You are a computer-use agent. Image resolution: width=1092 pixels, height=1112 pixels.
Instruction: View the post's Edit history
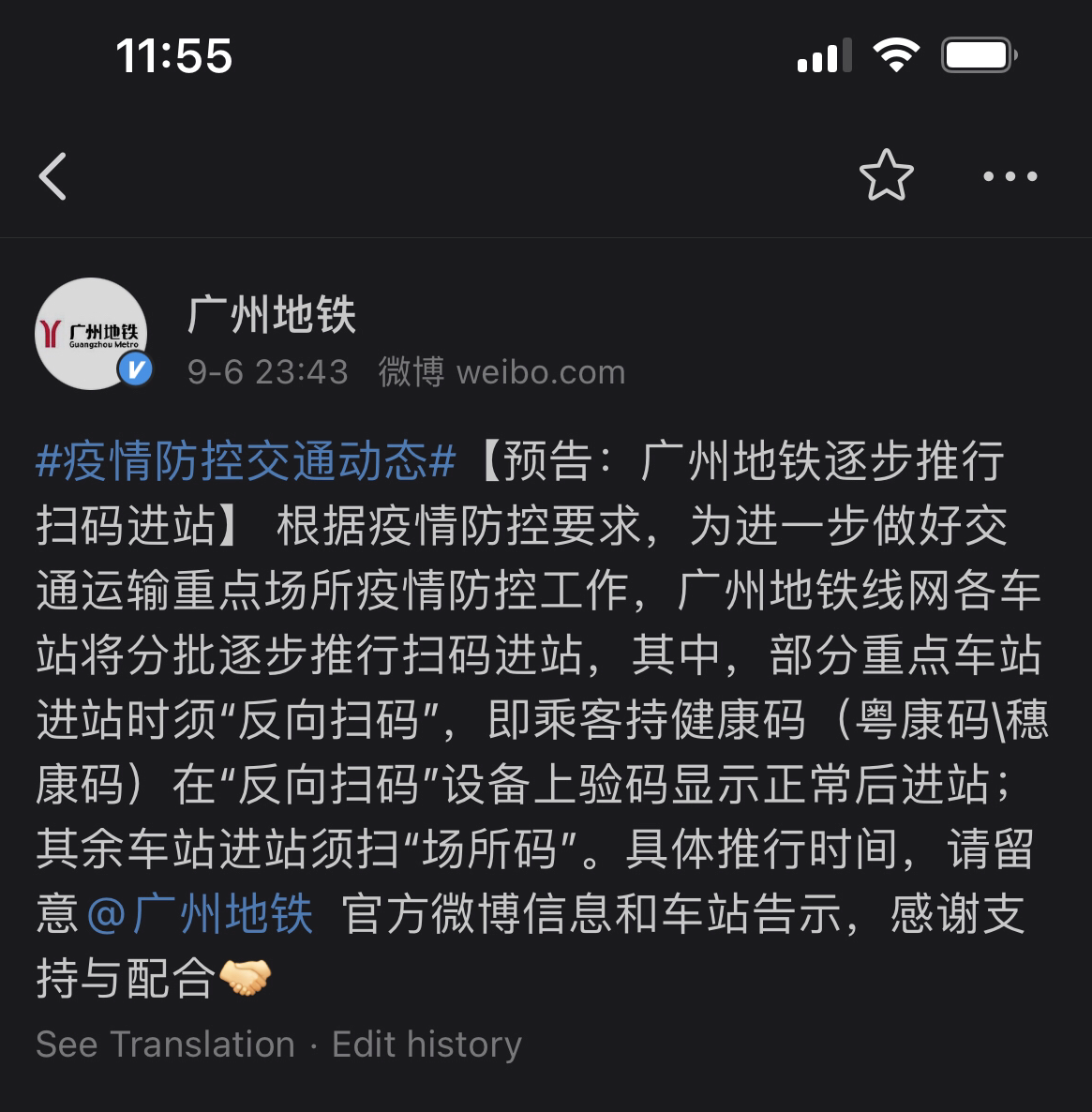tap(426, 1044)
